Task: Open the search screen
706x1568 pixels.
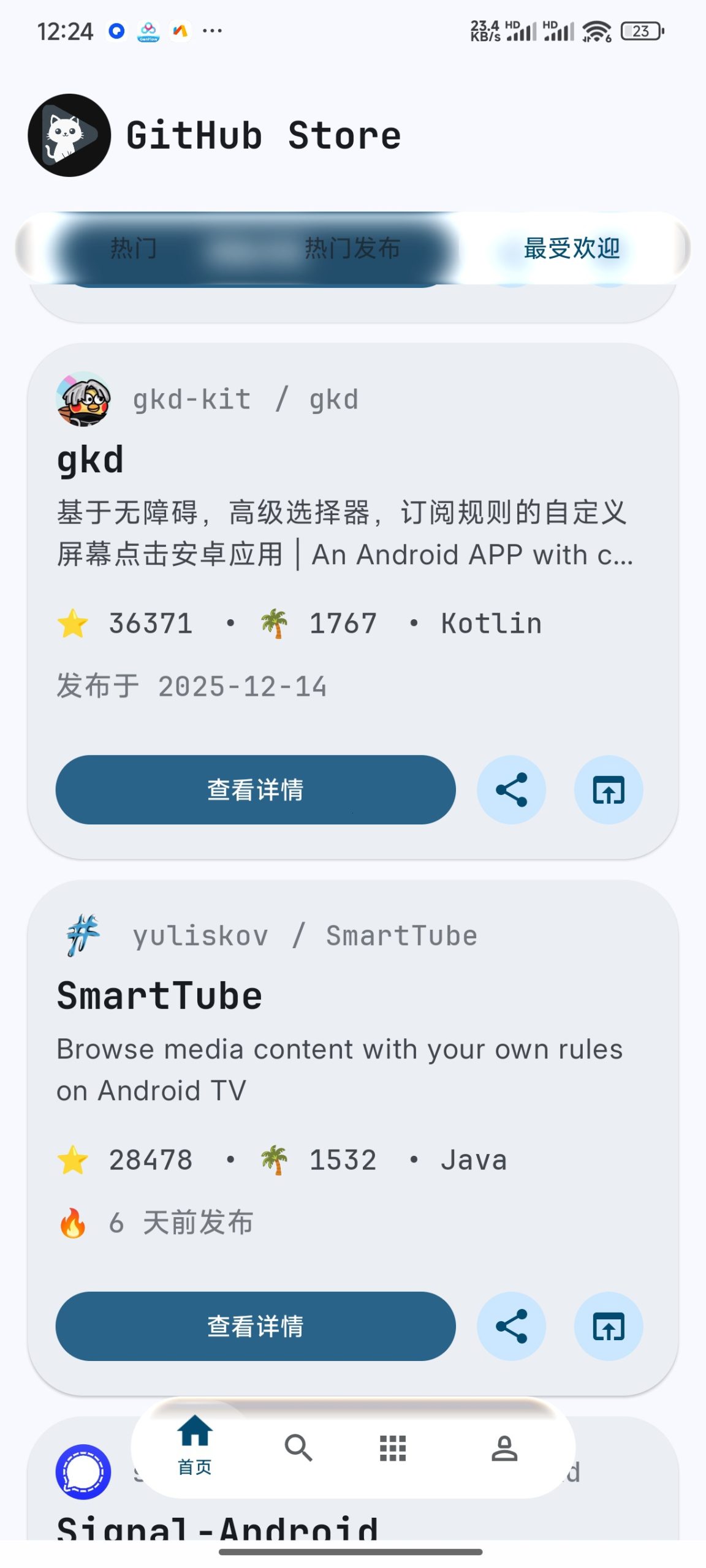Action: pos(298,1449)
